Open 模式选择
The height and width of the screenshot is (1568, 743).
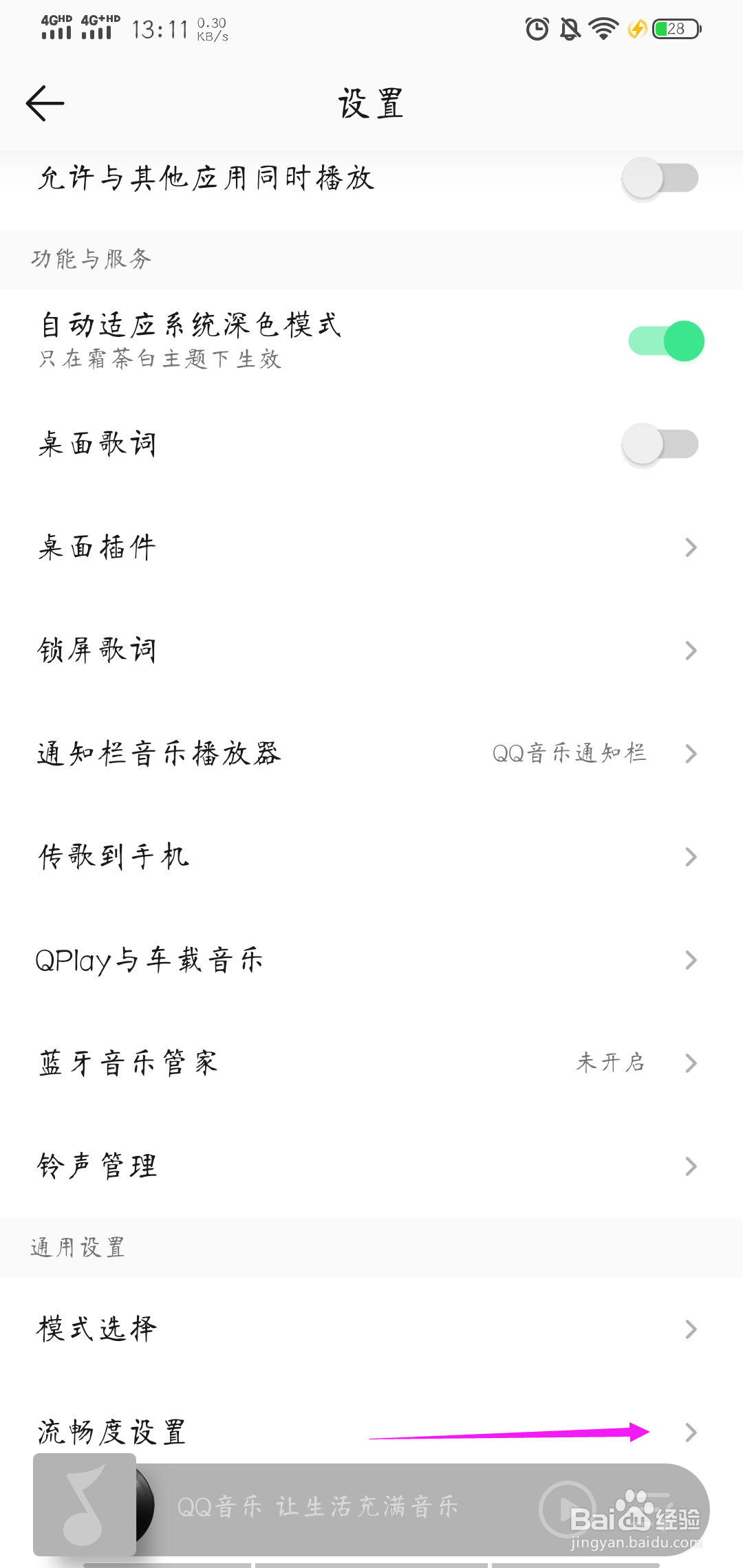tap(371, 1329)
